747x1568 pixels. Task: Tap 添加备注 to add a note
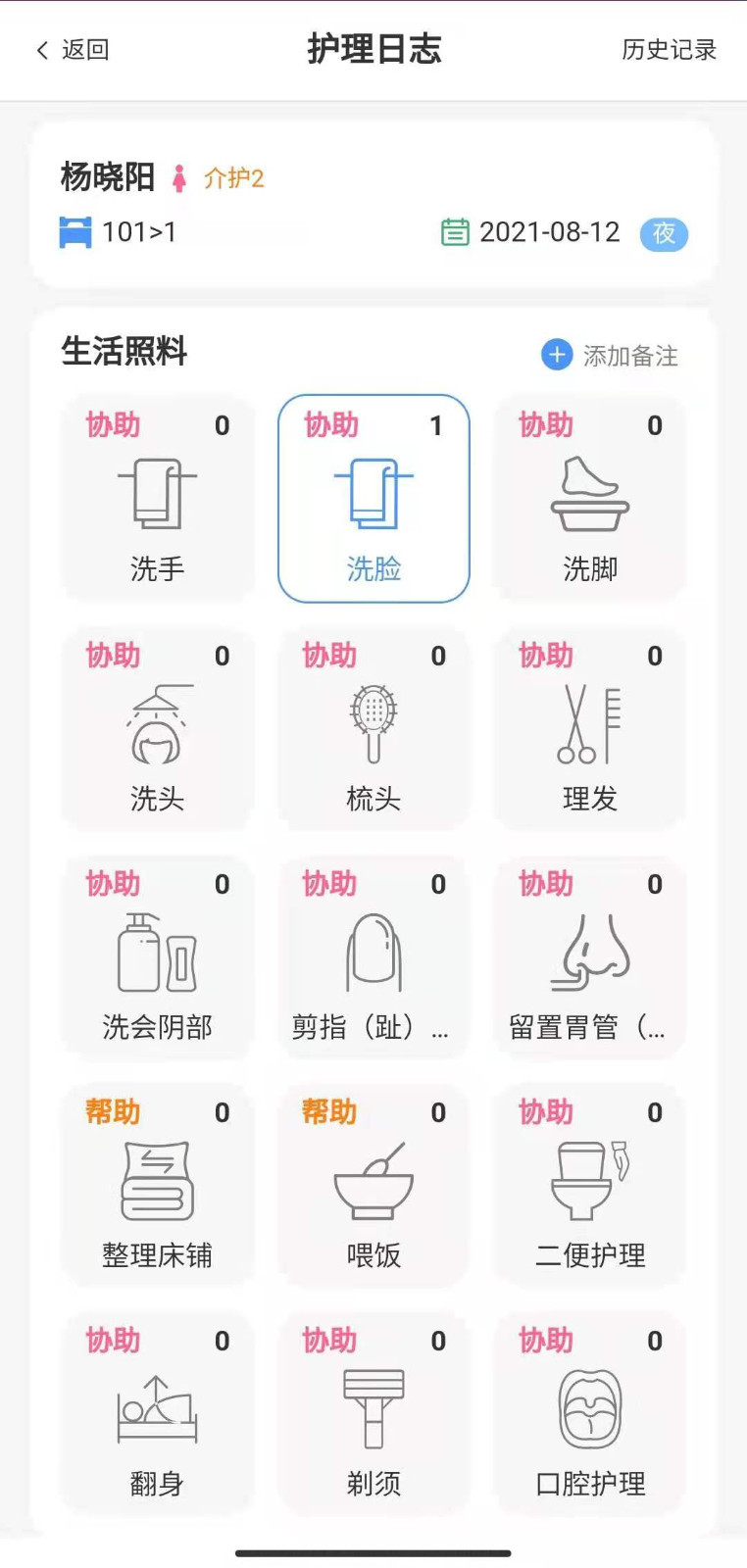coord(610,355)
